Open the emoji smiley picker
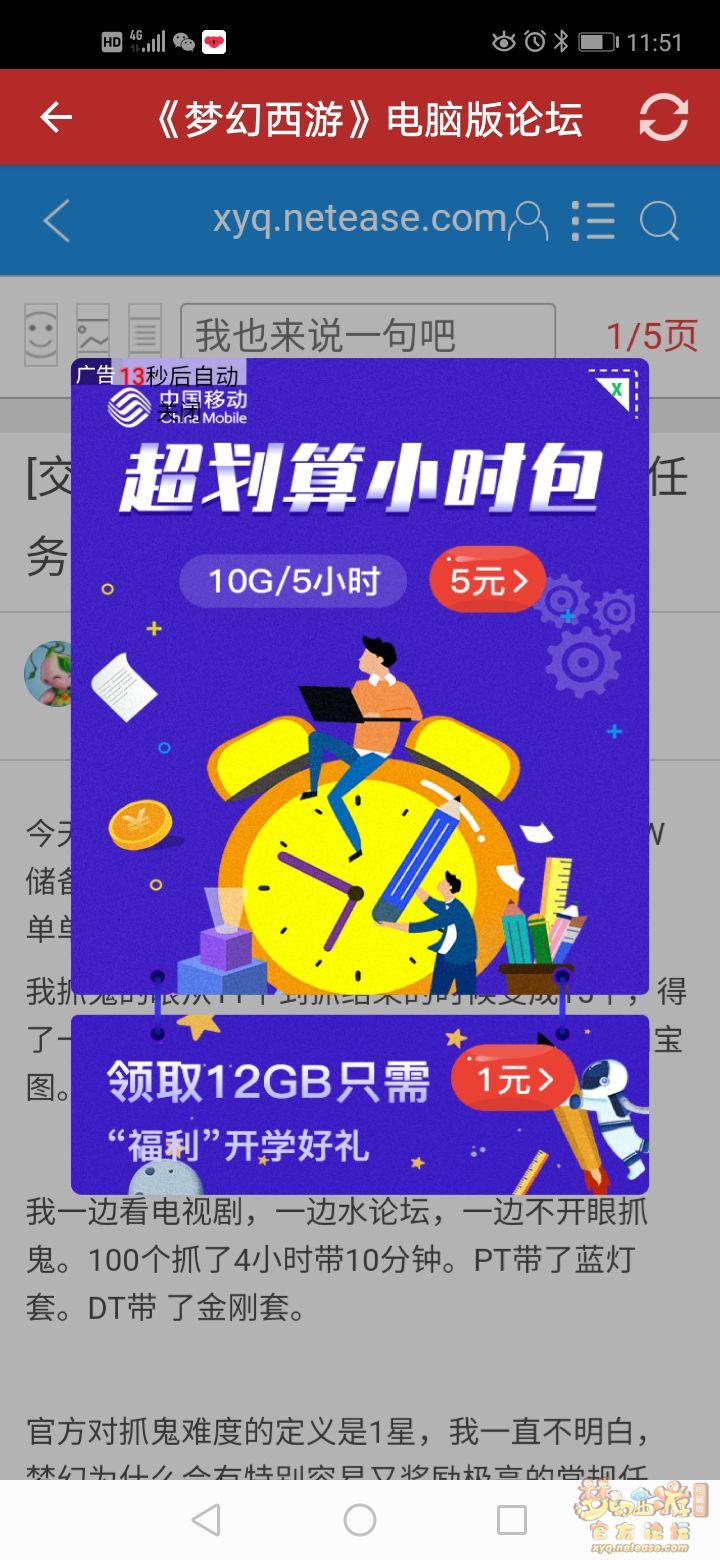The height and width of the screenshot is (1560, 720). pos(41,335)
